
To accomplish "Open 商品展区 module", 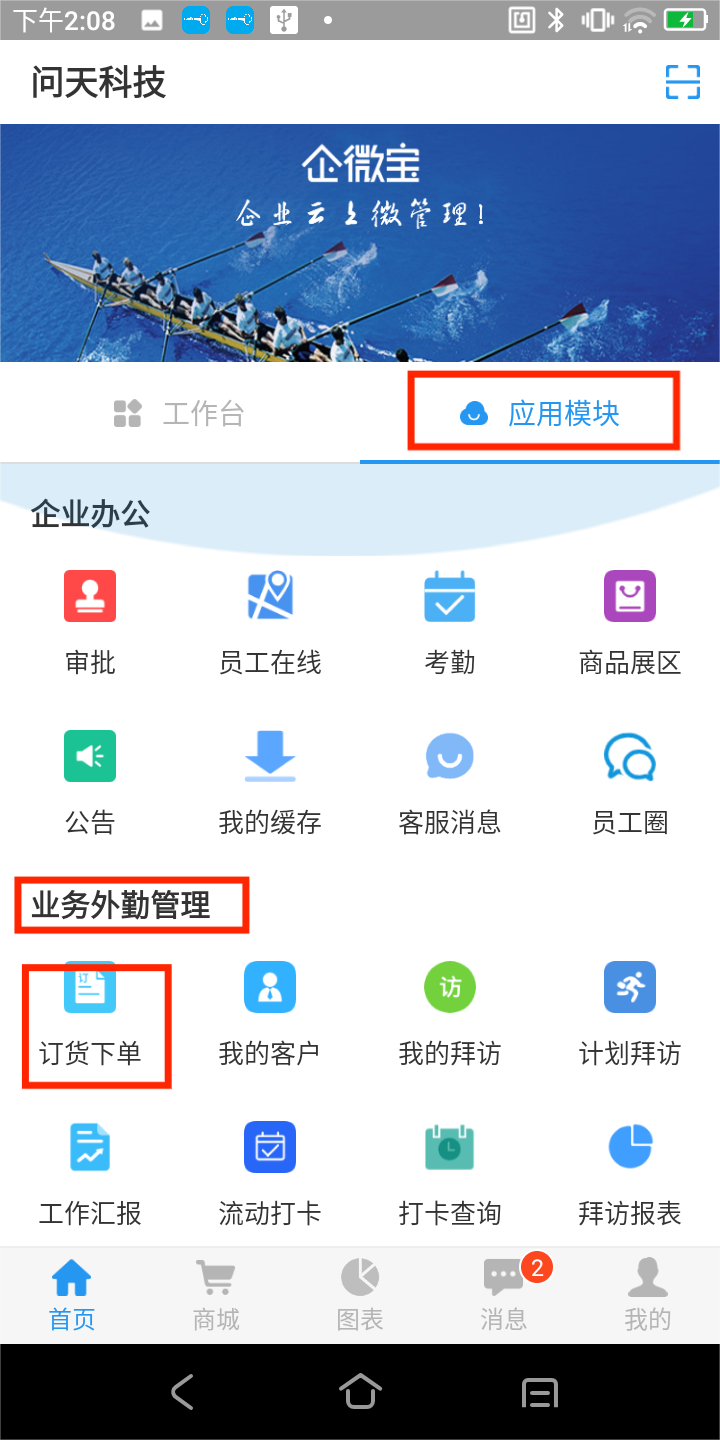I will 630,621.
